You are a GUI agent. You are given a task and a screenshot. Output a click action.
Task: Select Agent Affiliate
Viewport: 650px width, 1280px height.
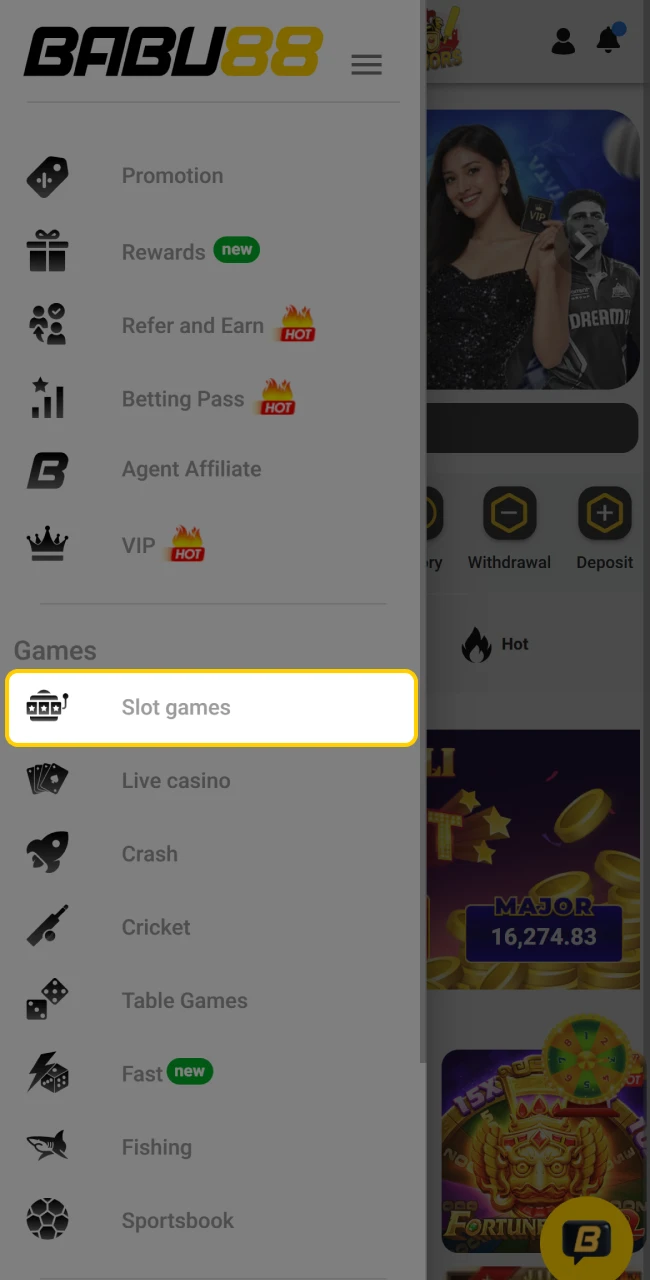coord(191,469)
